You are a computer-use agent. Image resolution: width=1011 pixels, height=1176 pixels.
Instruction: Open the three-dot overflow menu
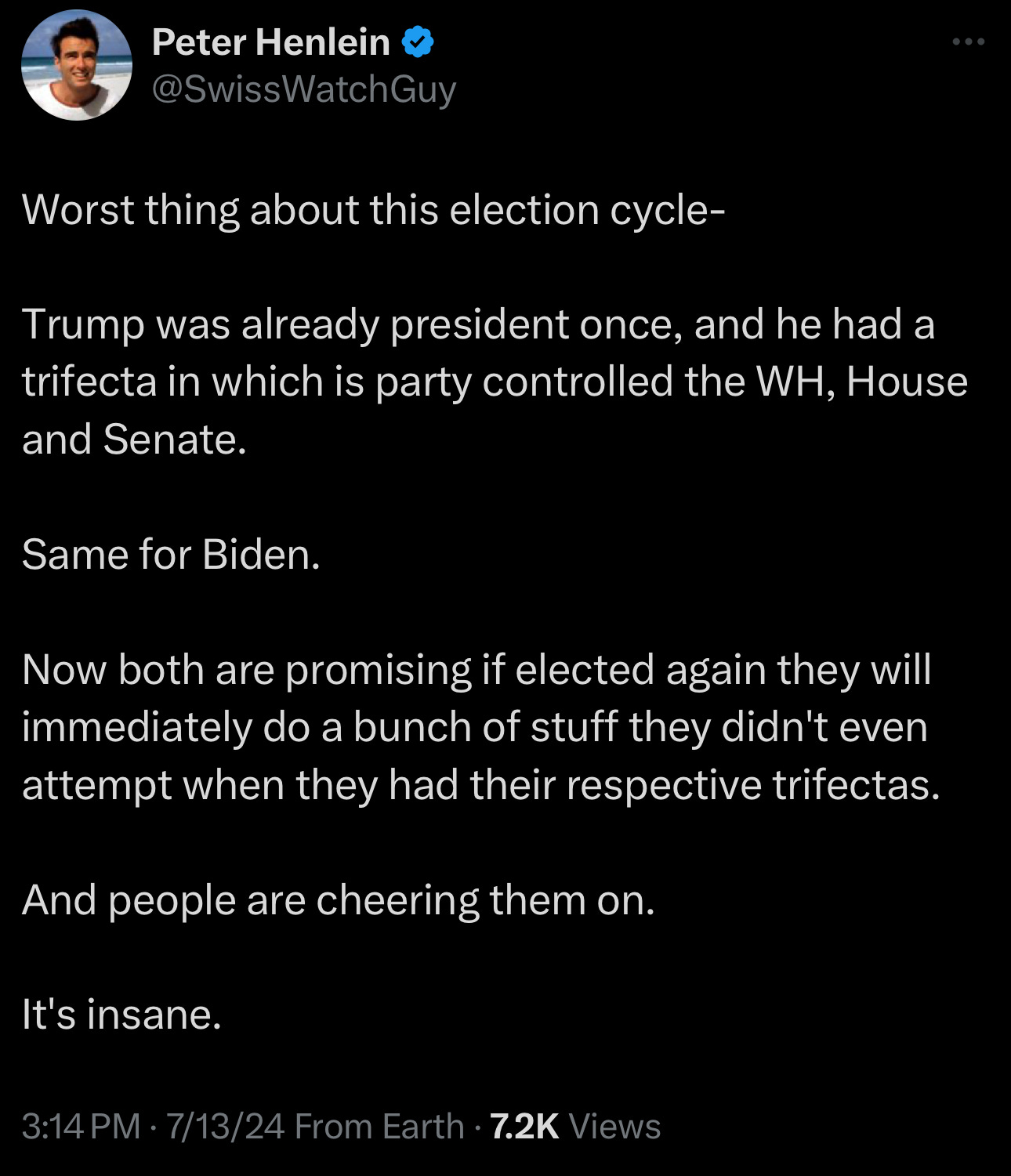(969, 42)
